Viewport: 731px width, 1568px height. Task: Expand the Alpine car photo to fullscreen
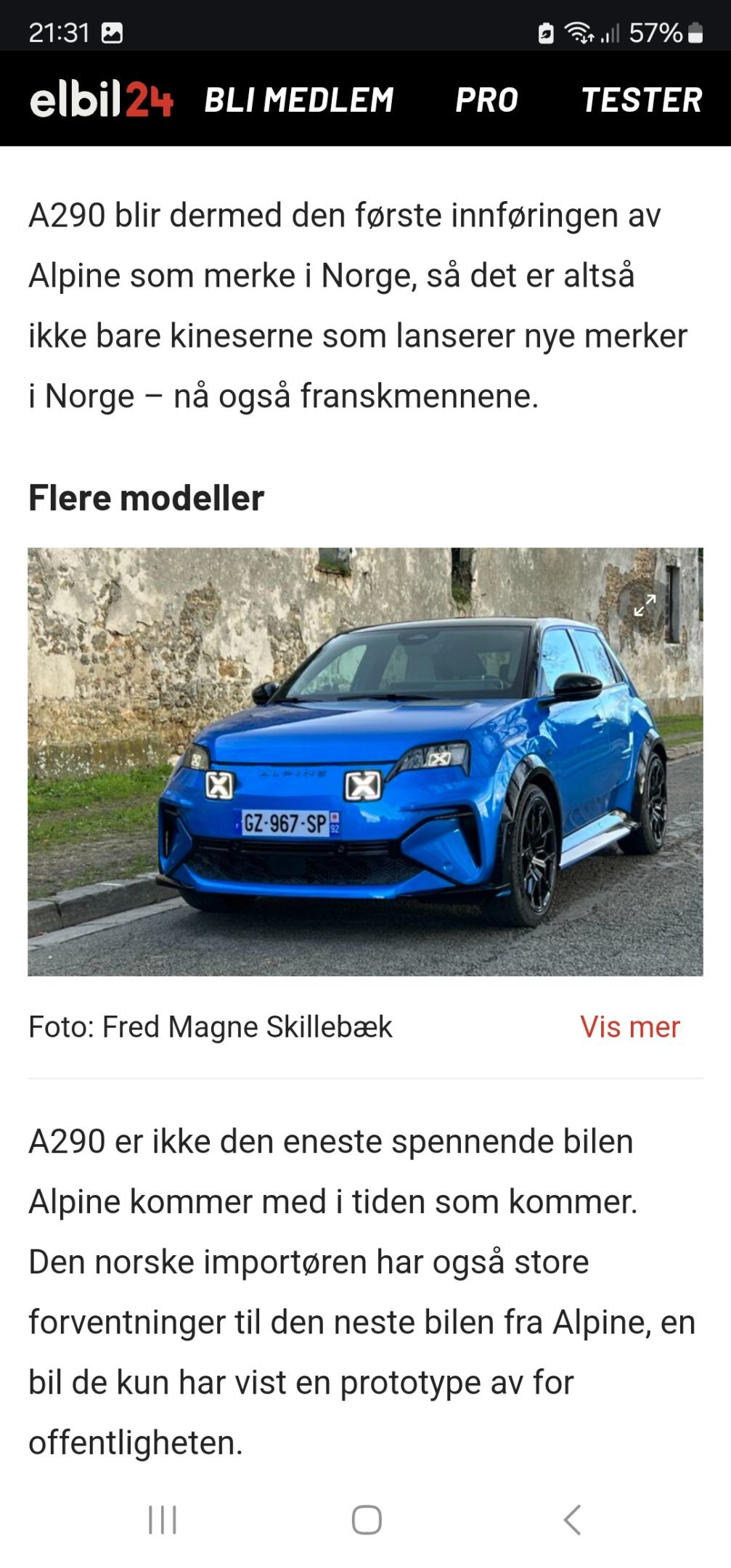[645, 605]
